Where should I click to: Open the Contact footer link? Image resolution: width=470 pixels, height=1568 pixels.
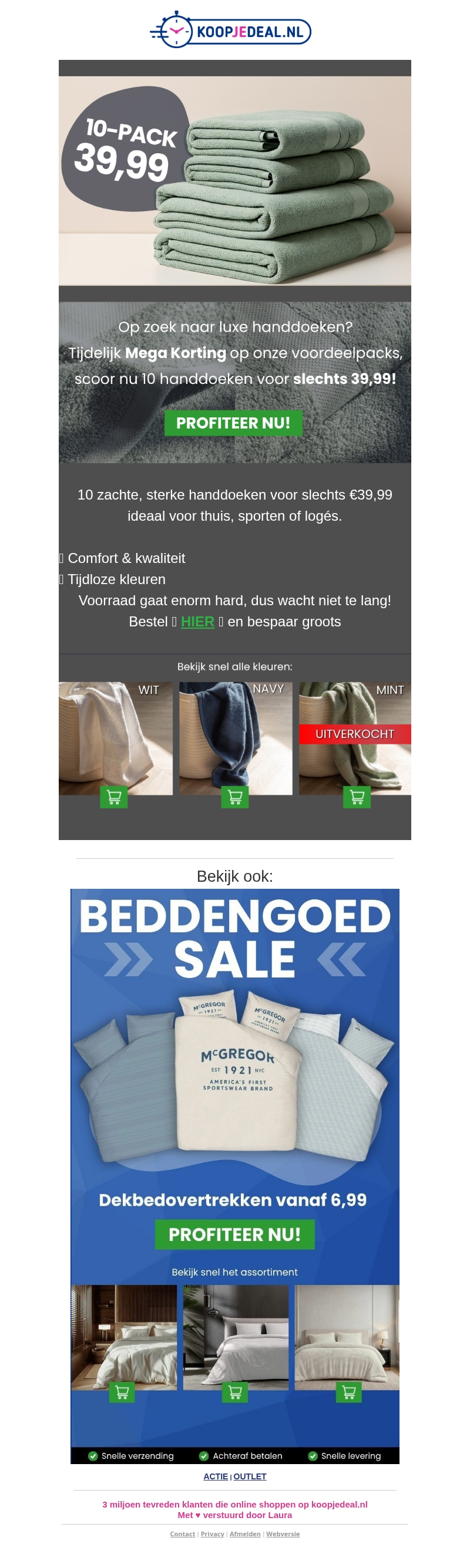click(x=183, y=1534)
